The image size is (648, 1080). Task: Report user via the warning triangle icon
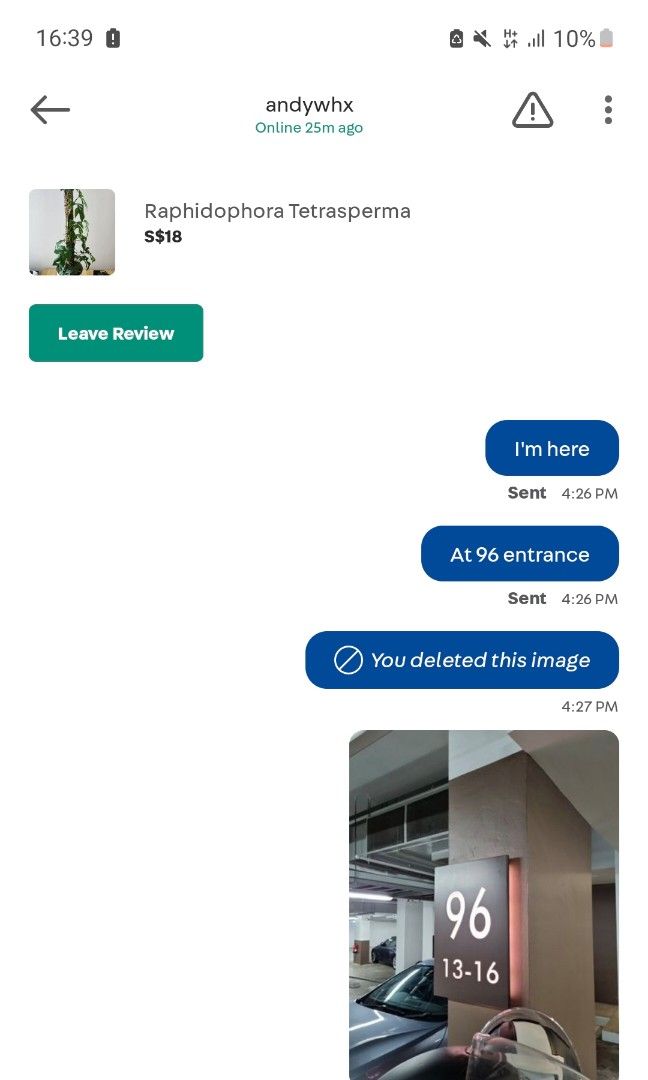point(532,110)
